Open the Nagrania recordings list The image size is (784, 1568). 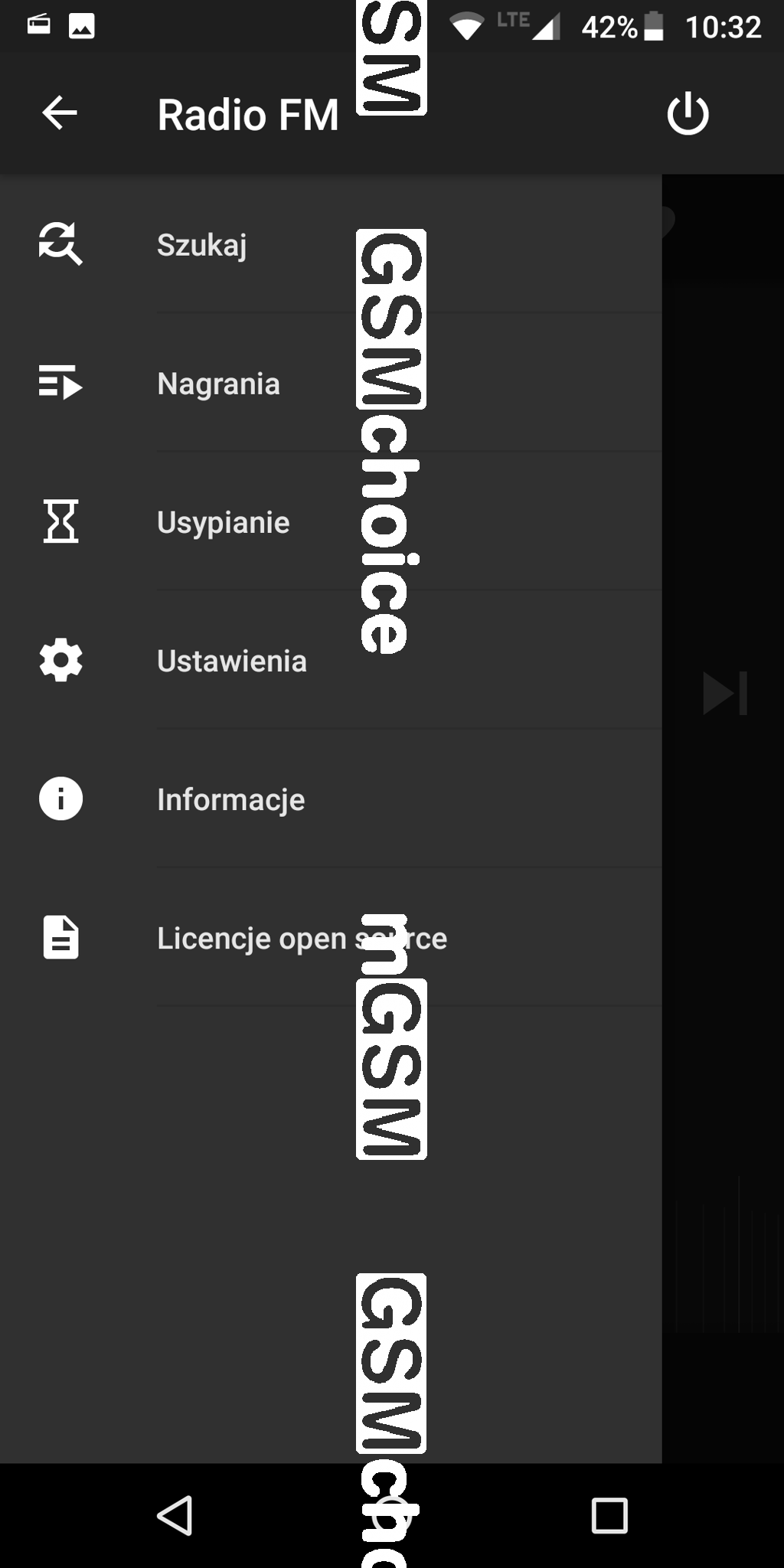click(x=331, y=384)
